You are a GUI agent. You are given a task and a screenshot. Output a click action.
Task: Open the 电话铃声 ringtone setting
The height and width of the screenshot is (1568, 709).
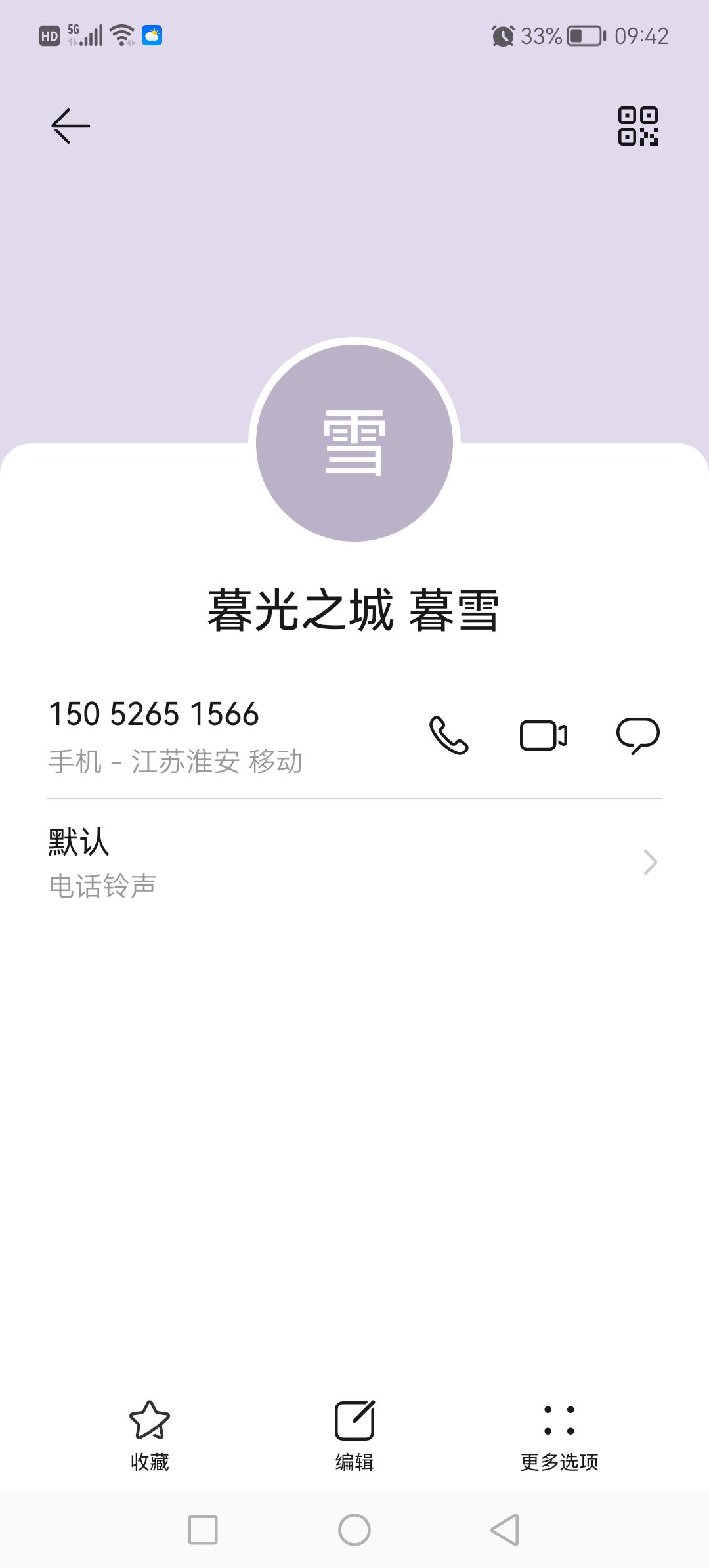coord(354,862)
